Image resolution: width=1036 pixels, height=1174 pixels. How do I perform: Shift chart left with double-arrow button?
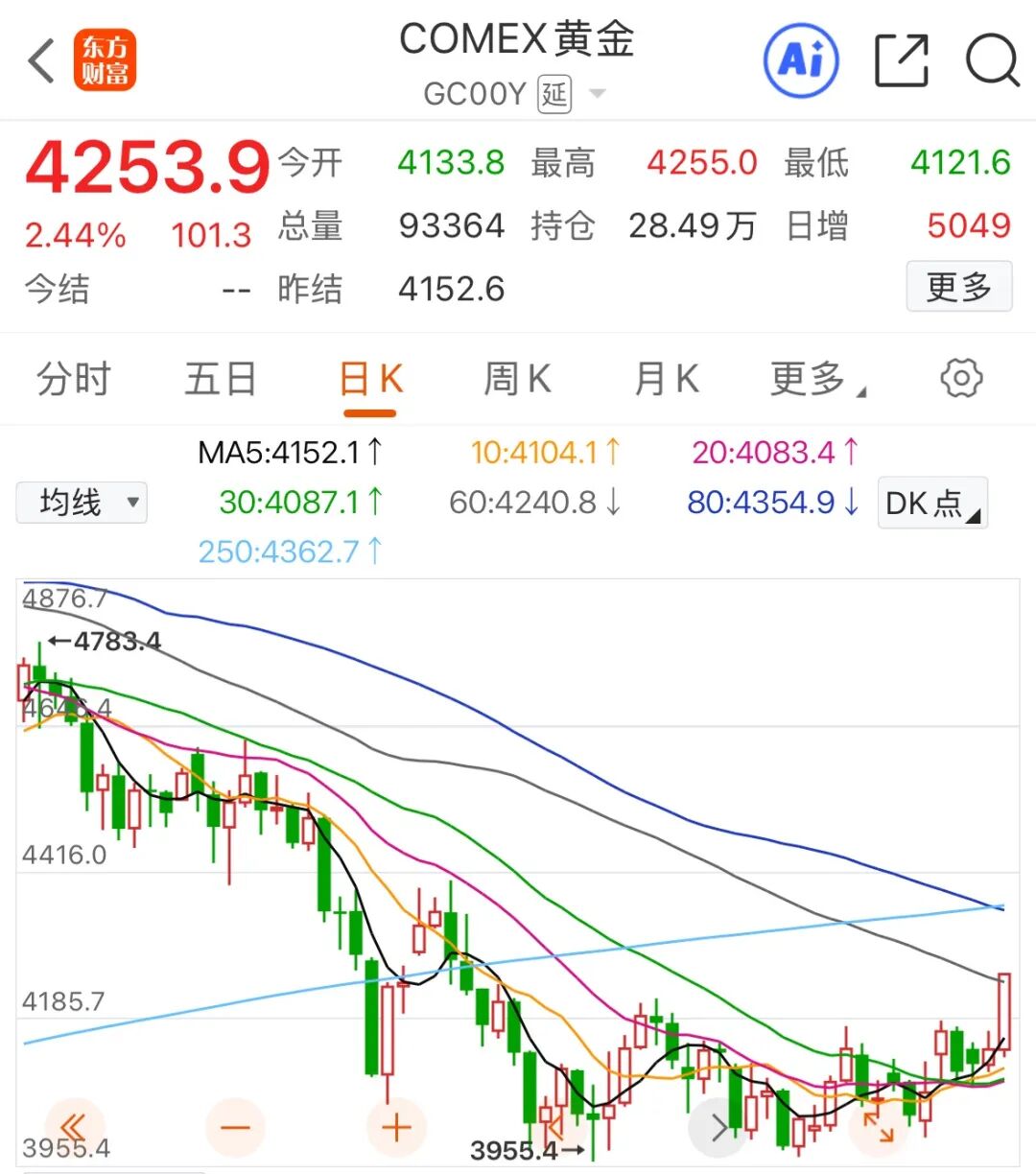(74, 1127)
